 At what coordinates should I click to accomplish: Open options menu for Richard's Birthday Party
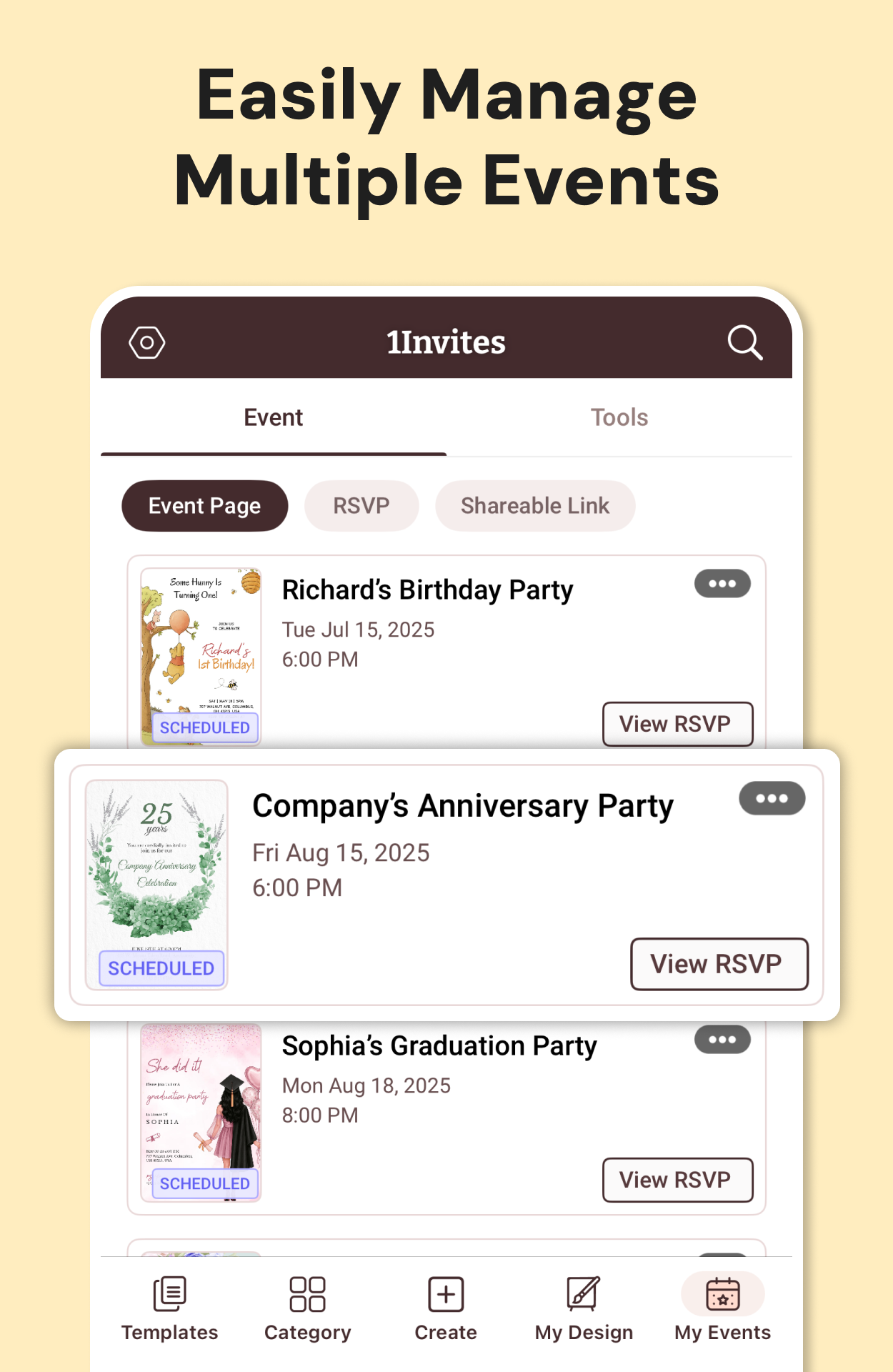tap(722, 583)
